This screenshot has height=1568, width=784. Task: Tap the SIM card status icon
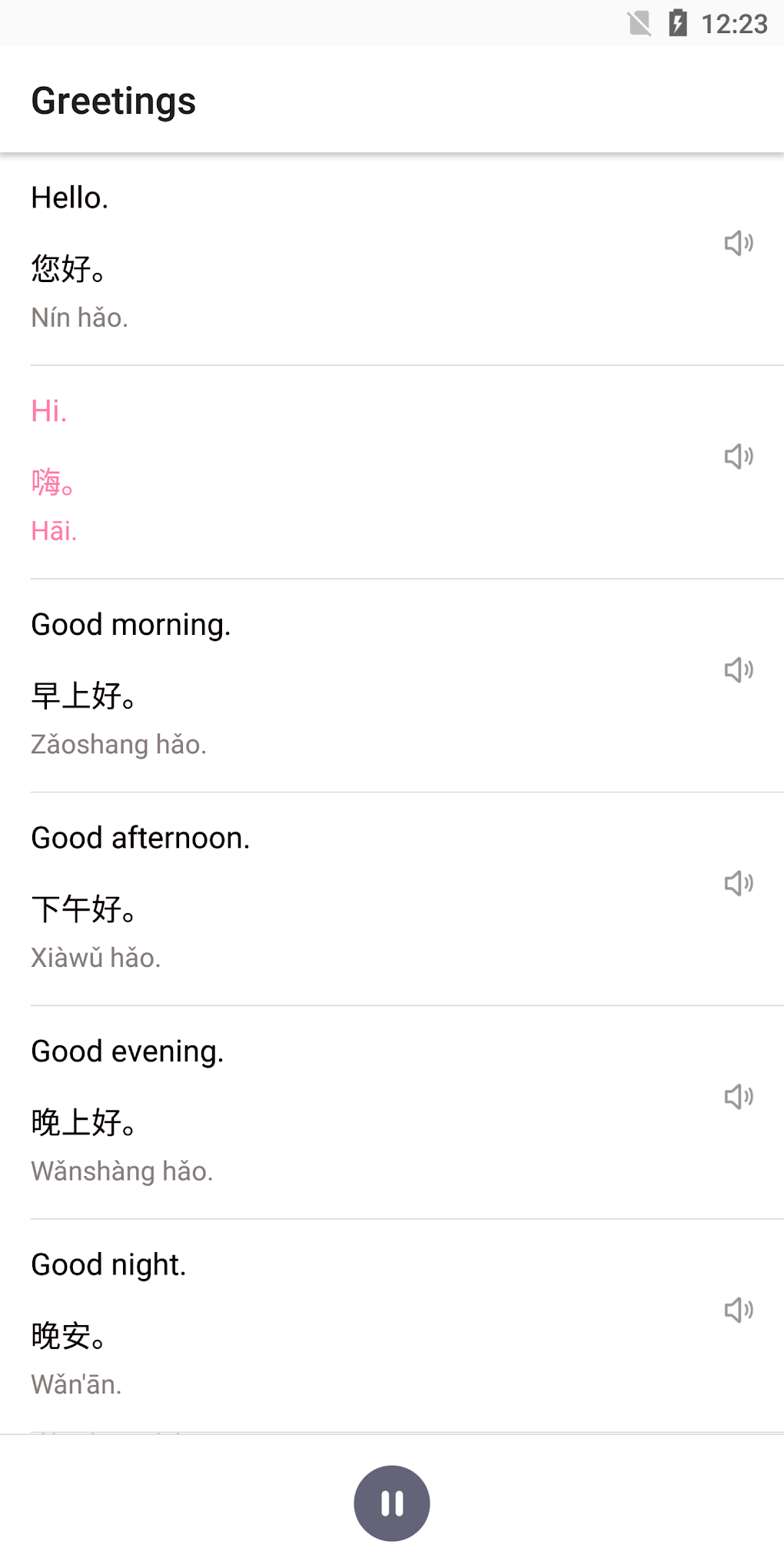point(639,22)
